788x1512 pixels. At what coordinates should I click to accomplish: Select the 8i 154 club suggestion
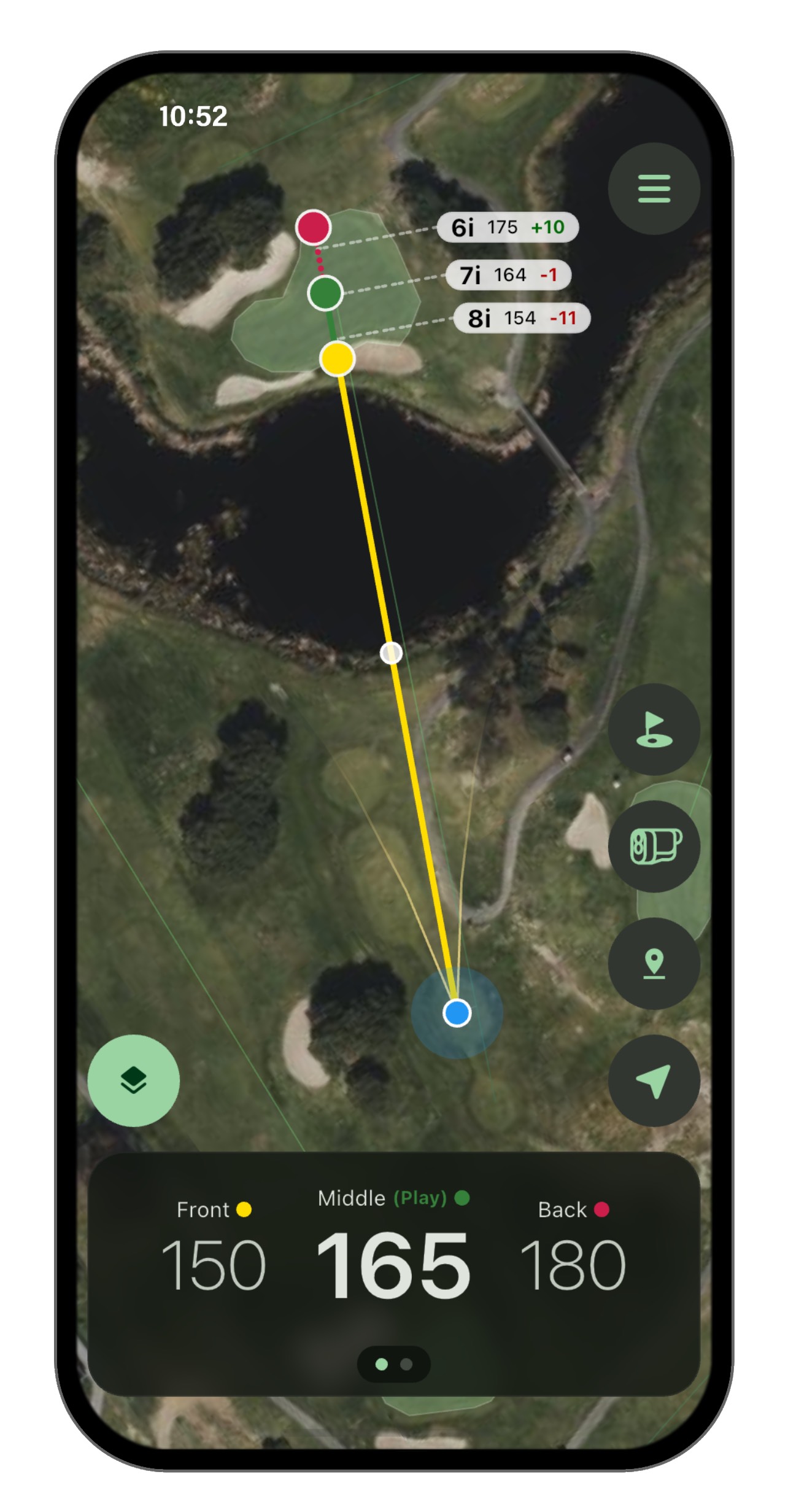tap(522, 318)
